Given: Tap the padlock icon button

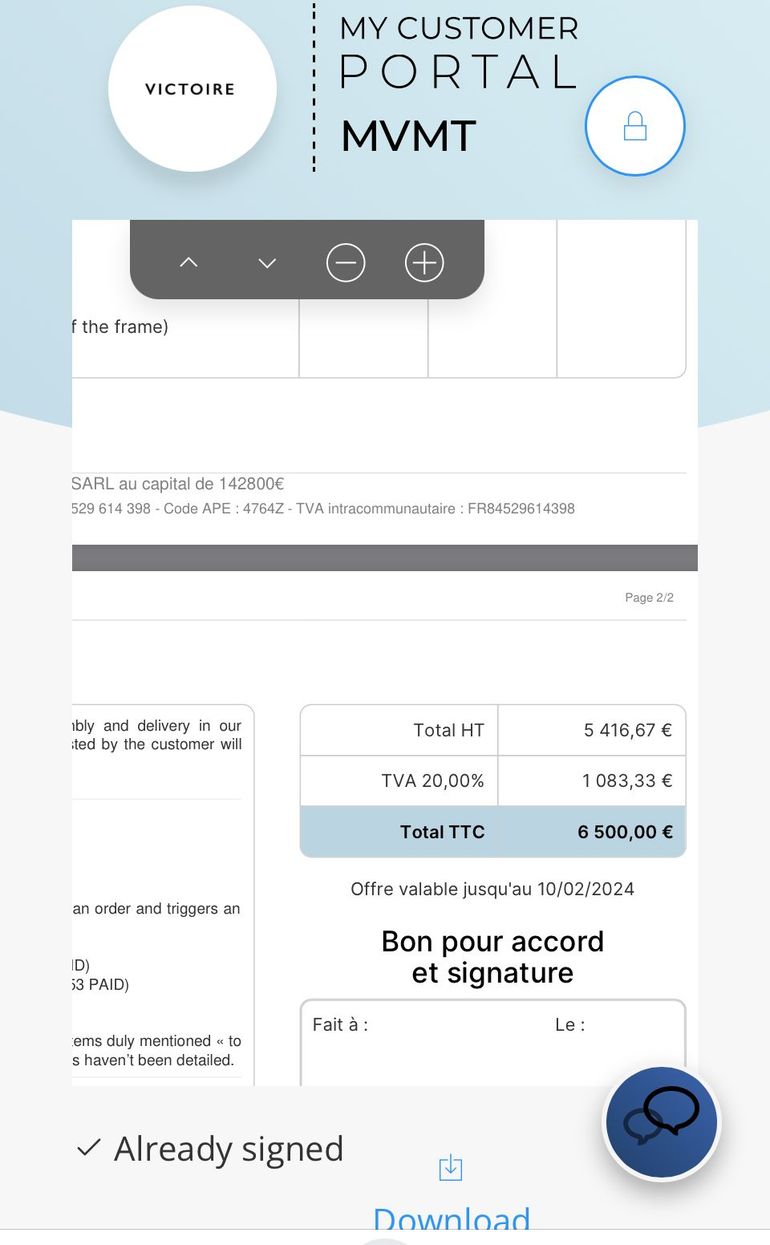Looking at the screenshot, I should coord(635,126).
